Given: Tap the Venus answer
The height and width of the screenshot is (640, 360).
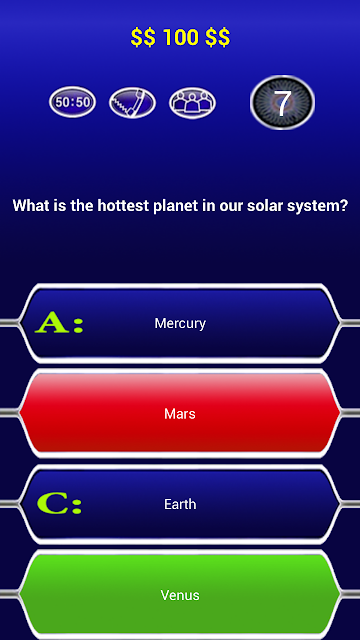Looking at the screenshot, I should pos(180,595).
